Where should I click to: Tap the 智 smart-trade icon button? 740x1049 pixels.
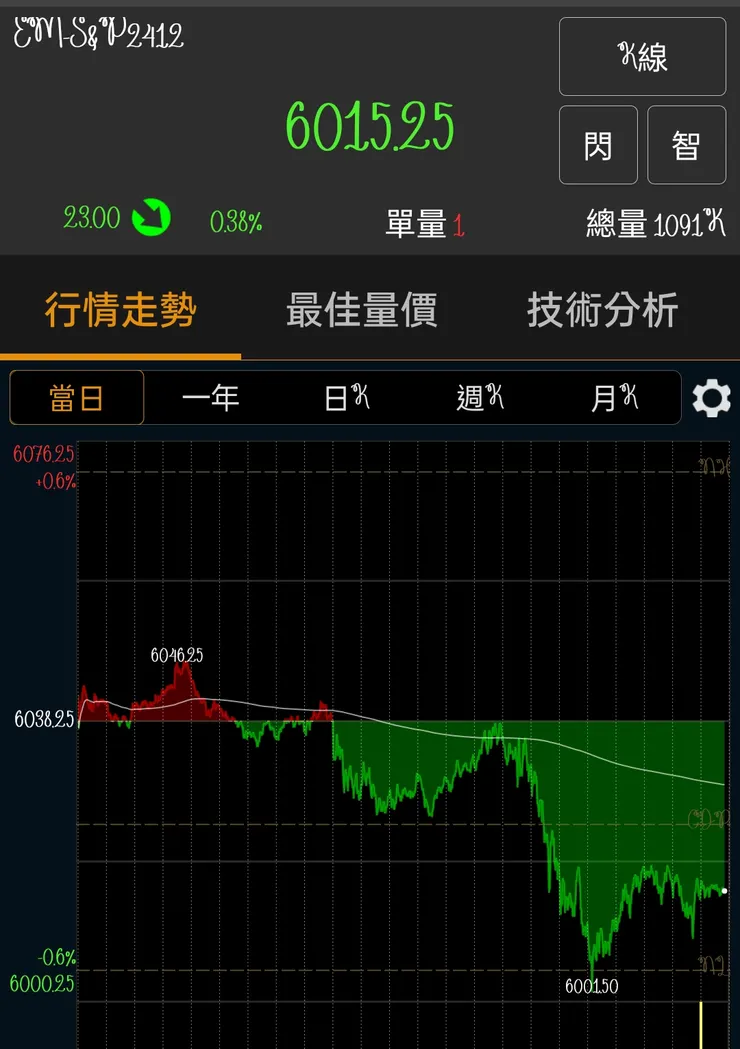tap(687, 146)
